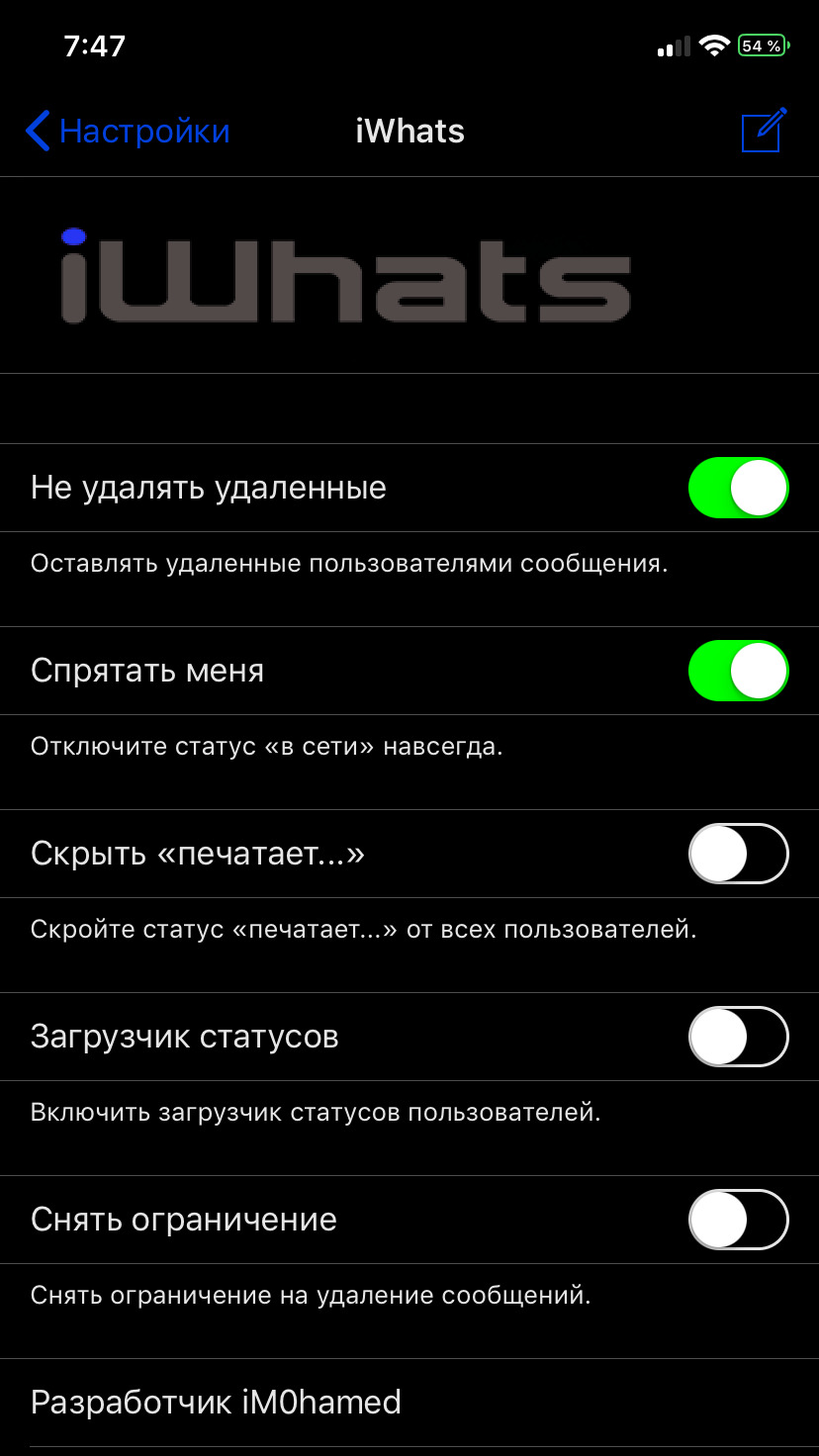The image size is (819, 1456).
Task: Tap the compose icon in the header
Action: coord(765,130)
